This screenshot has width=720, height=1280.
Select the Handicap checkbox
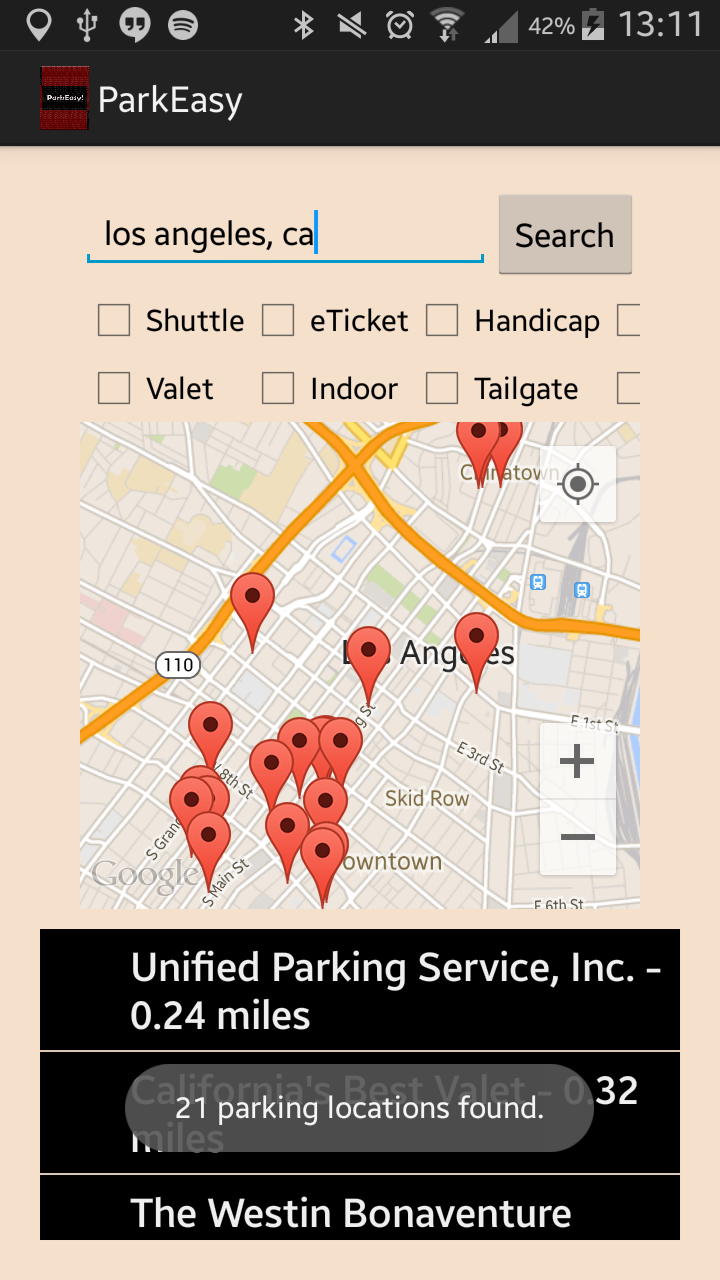coord(442,321)
